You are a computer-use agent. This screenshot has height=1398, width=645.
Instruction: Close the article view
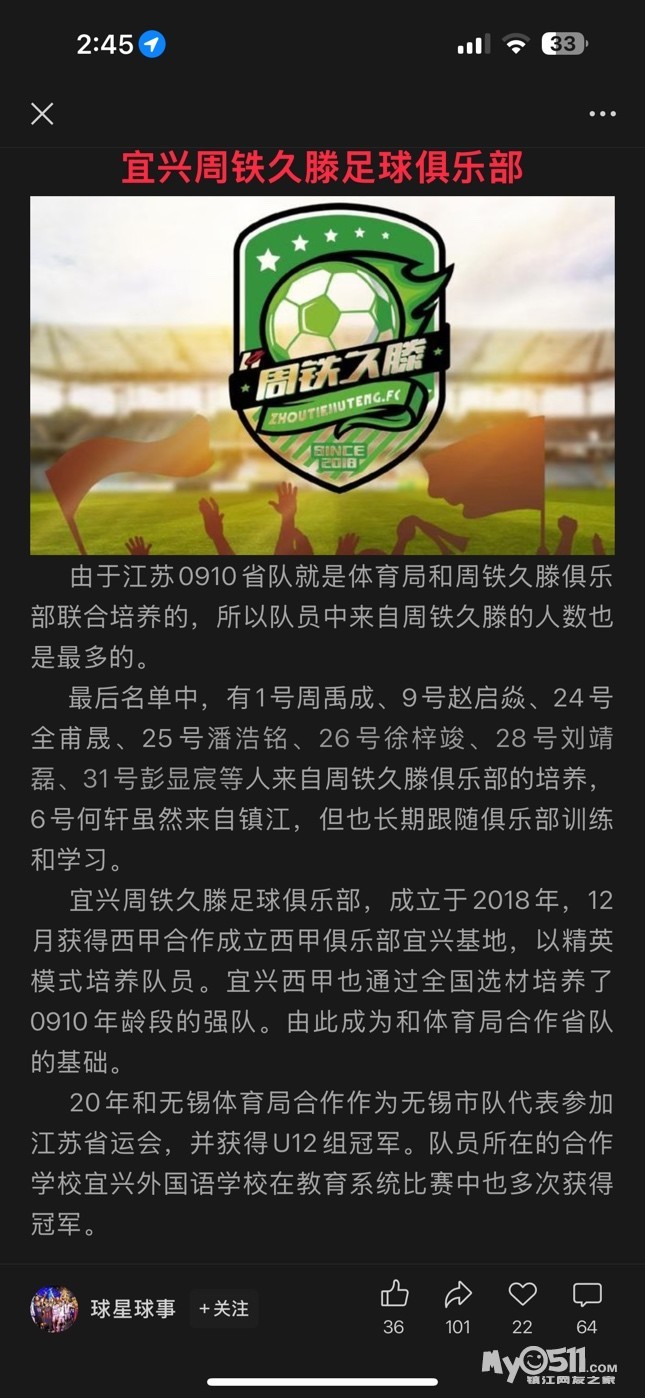coord(42,114)
